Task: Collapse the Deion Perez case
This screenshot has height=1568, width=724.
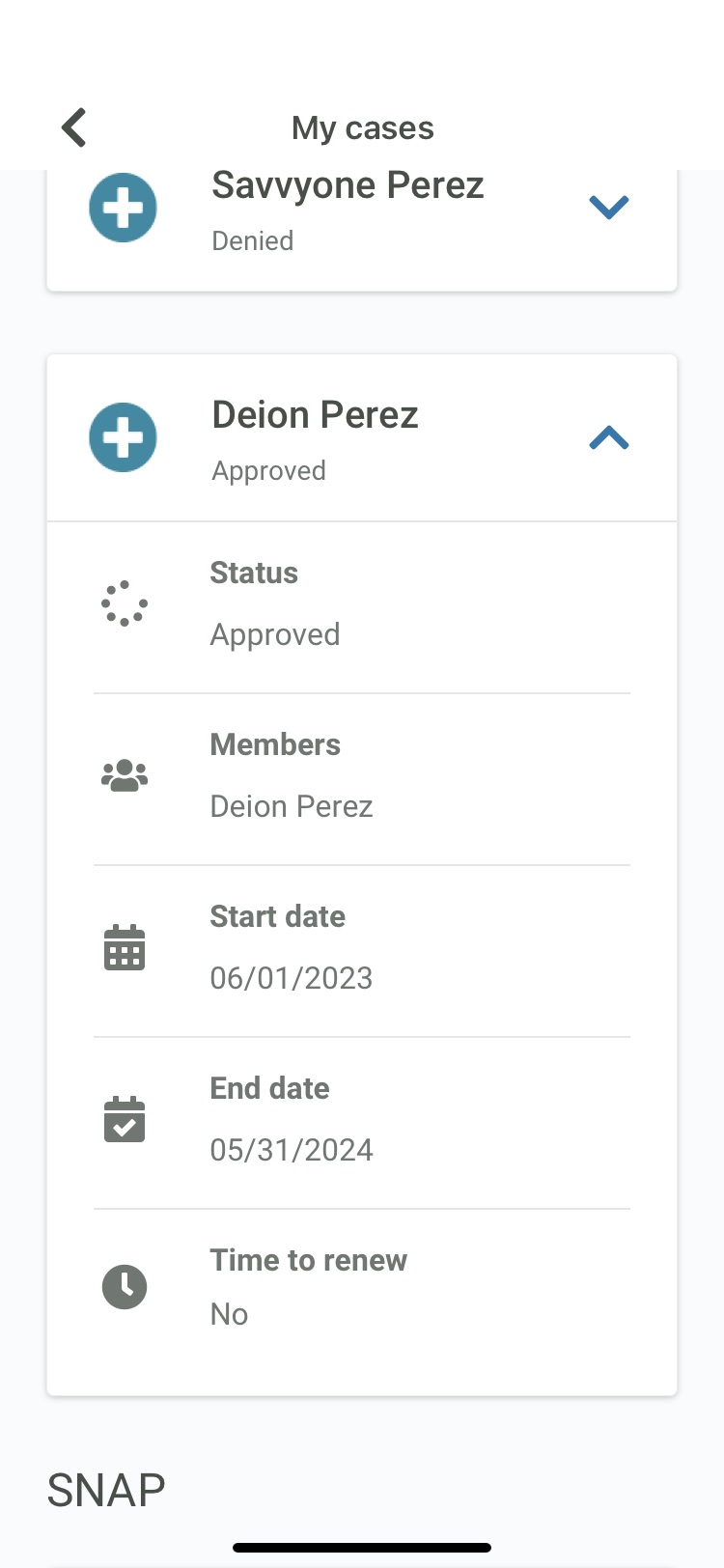Action: 608,438
